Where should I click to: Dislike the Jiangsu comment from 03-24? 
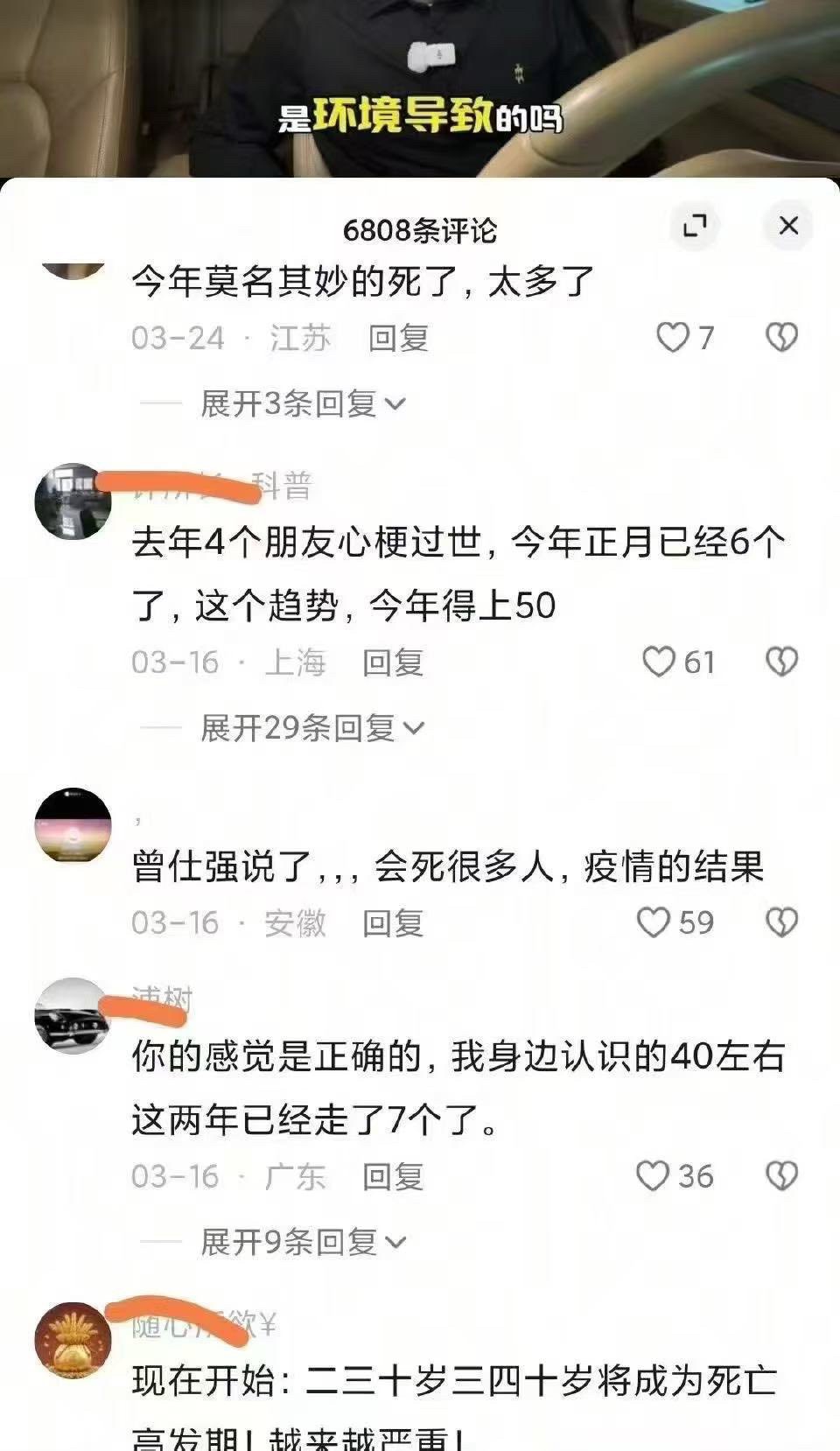pyautogui.click(x=781, y=338)
